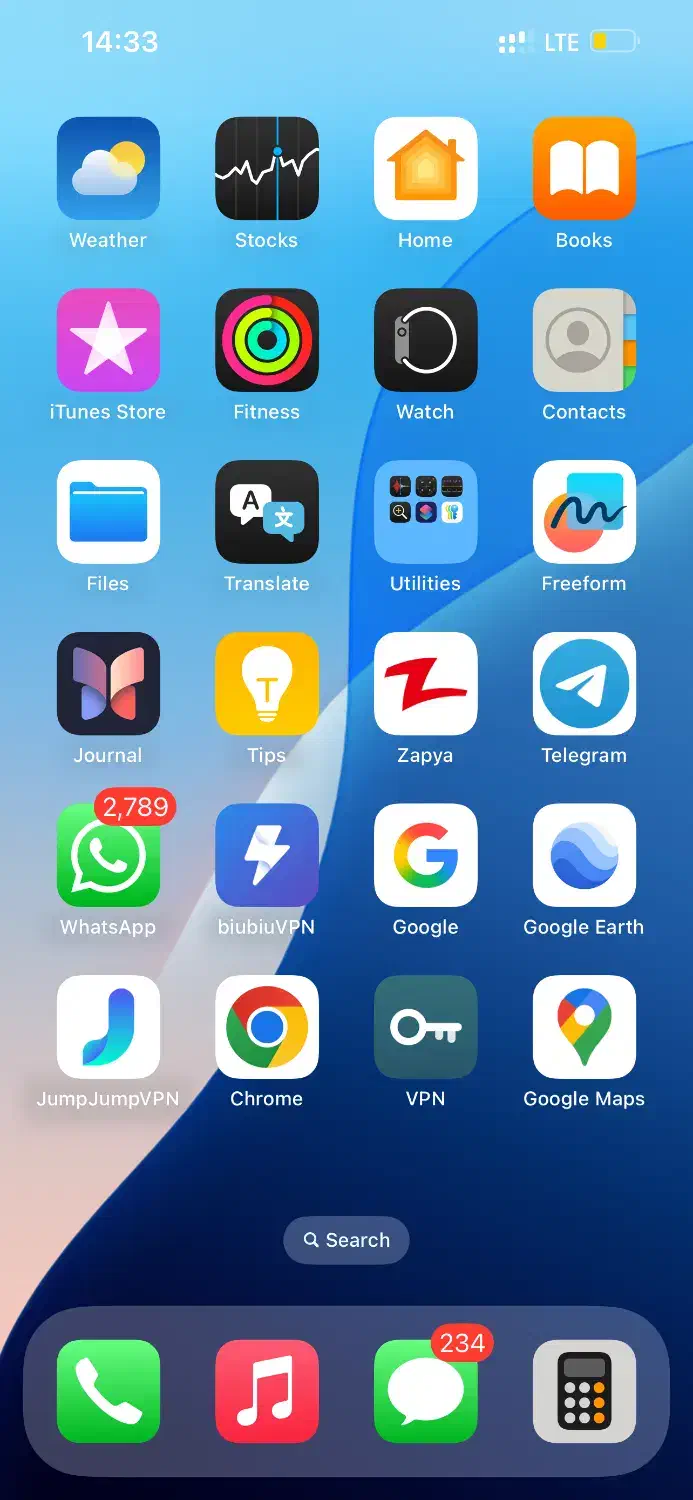Open Google Earth
Screen dimensions: 693x1500
pos(584,855)
